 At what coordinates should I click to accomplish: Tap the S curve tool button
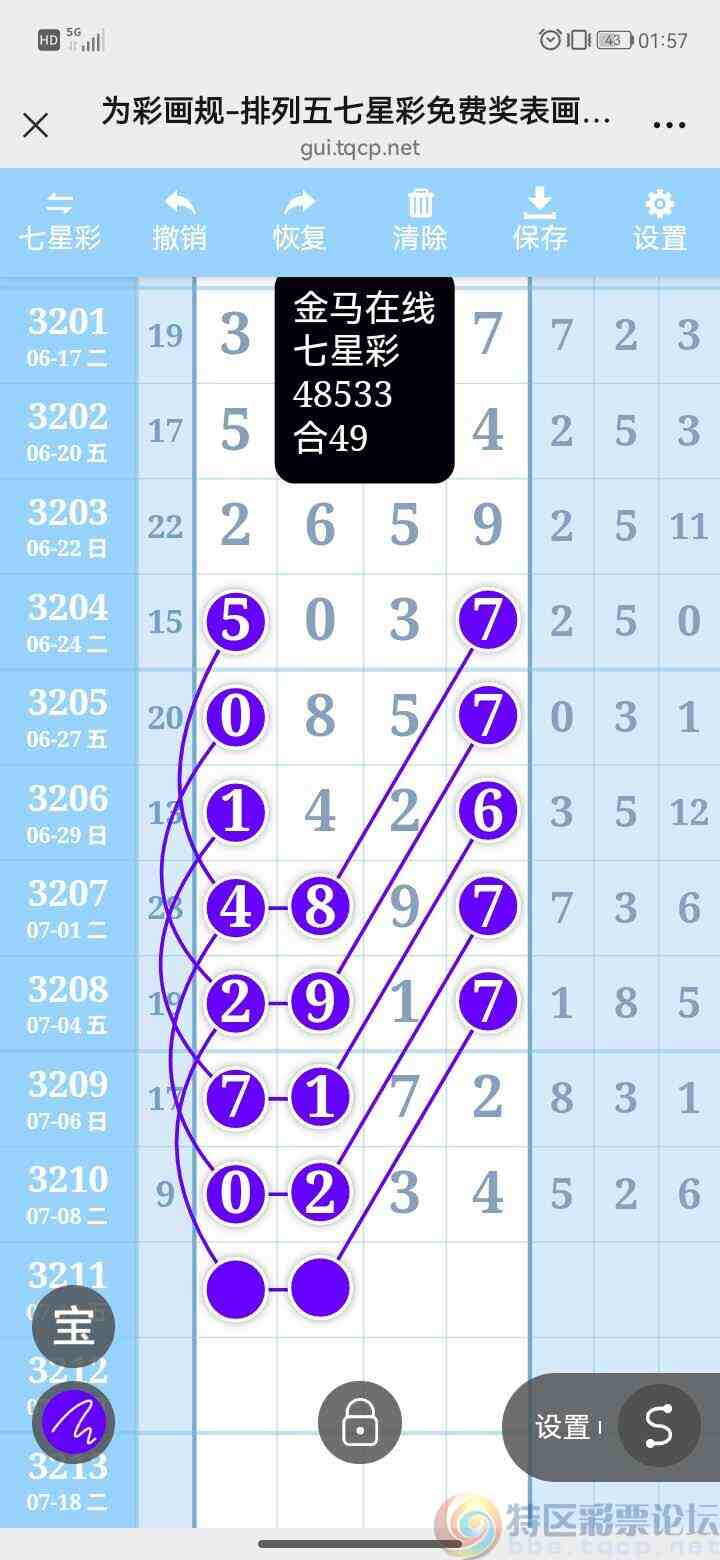click(x=659, y=1426)
